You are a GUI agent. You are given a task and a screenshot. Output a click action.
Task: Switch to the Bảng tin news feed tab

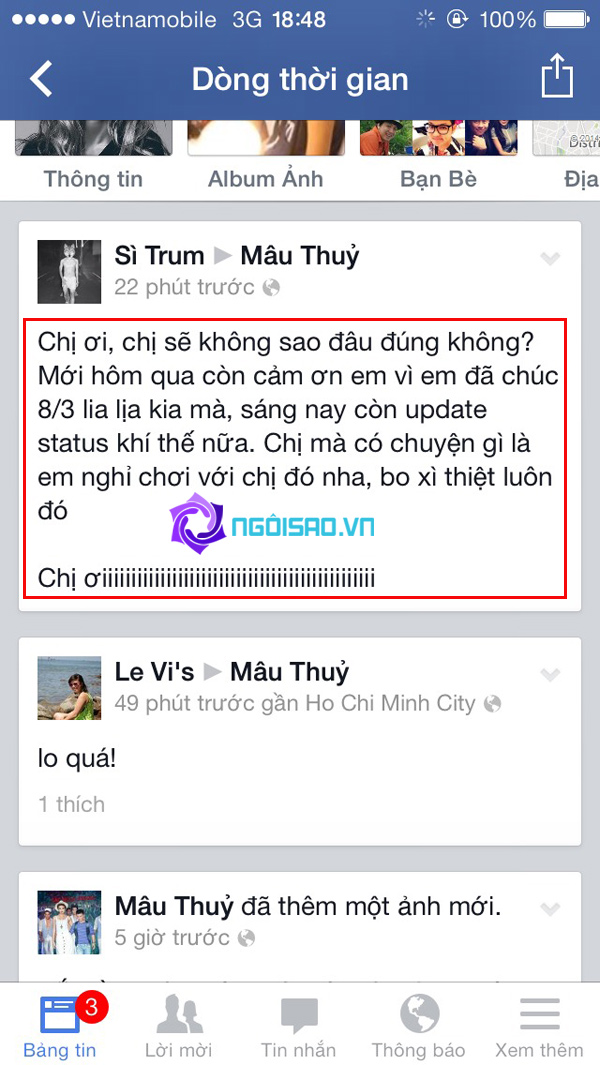pyautogui.click(x=60, y=1026)
